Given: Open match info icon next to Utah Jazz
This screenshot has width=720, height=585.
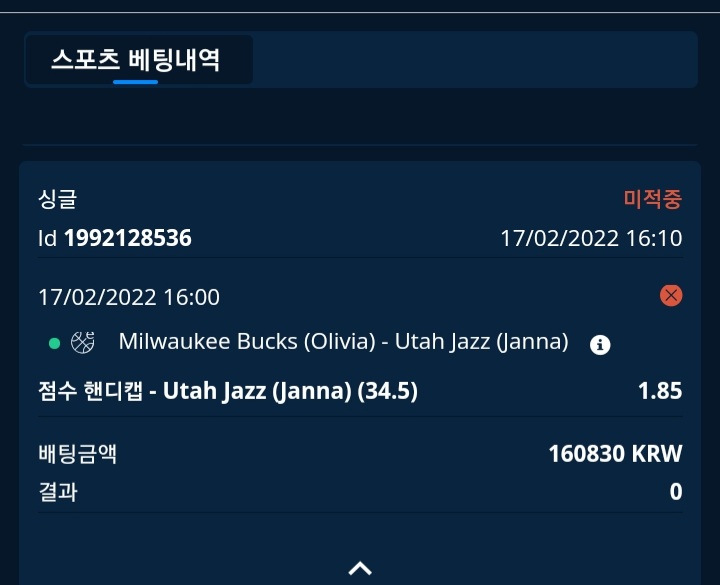Looking at the screenshot, I should click(x=600, y=345).
